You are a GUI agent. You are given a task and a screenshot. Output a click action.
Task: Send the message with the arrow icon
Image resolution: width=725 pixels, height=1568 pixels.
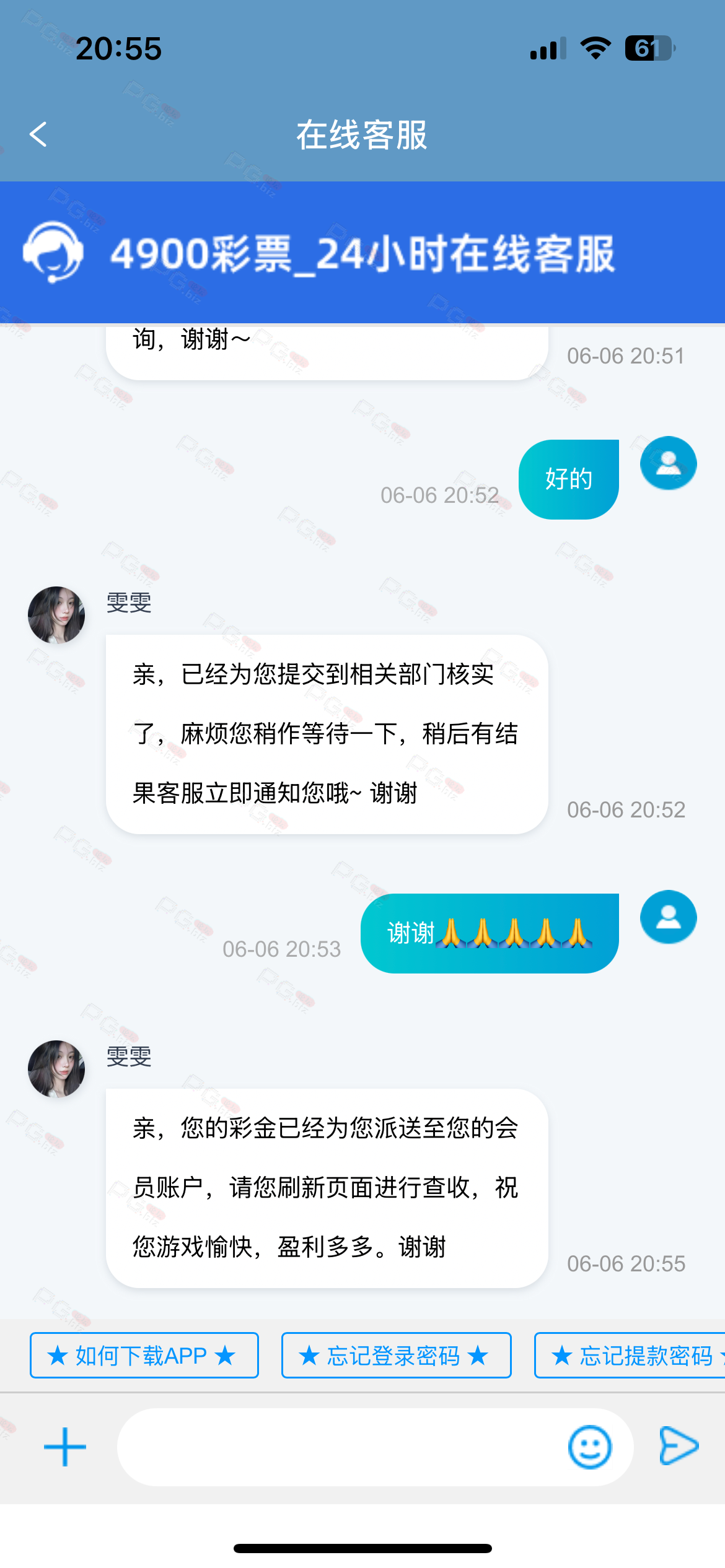(679, 1446)
